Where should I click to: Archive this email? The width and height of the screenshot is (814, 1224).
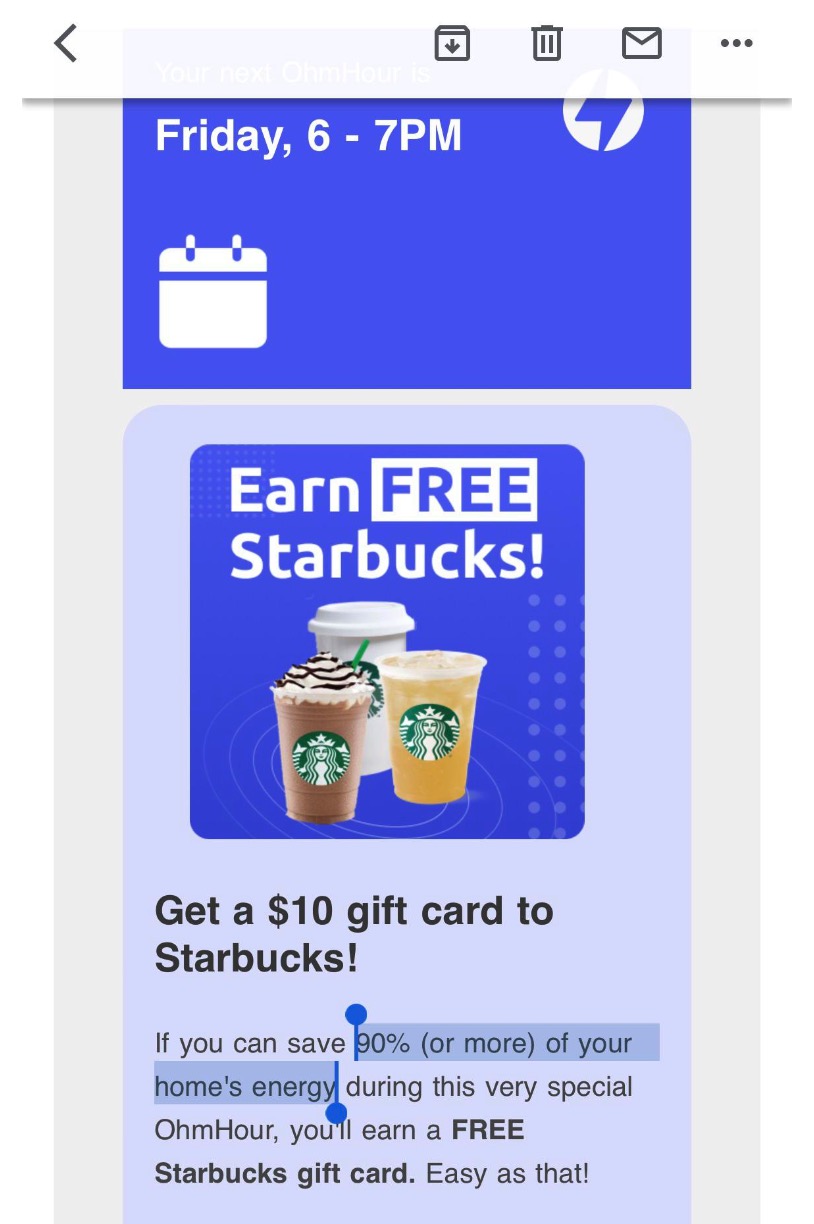coord(452,43)
